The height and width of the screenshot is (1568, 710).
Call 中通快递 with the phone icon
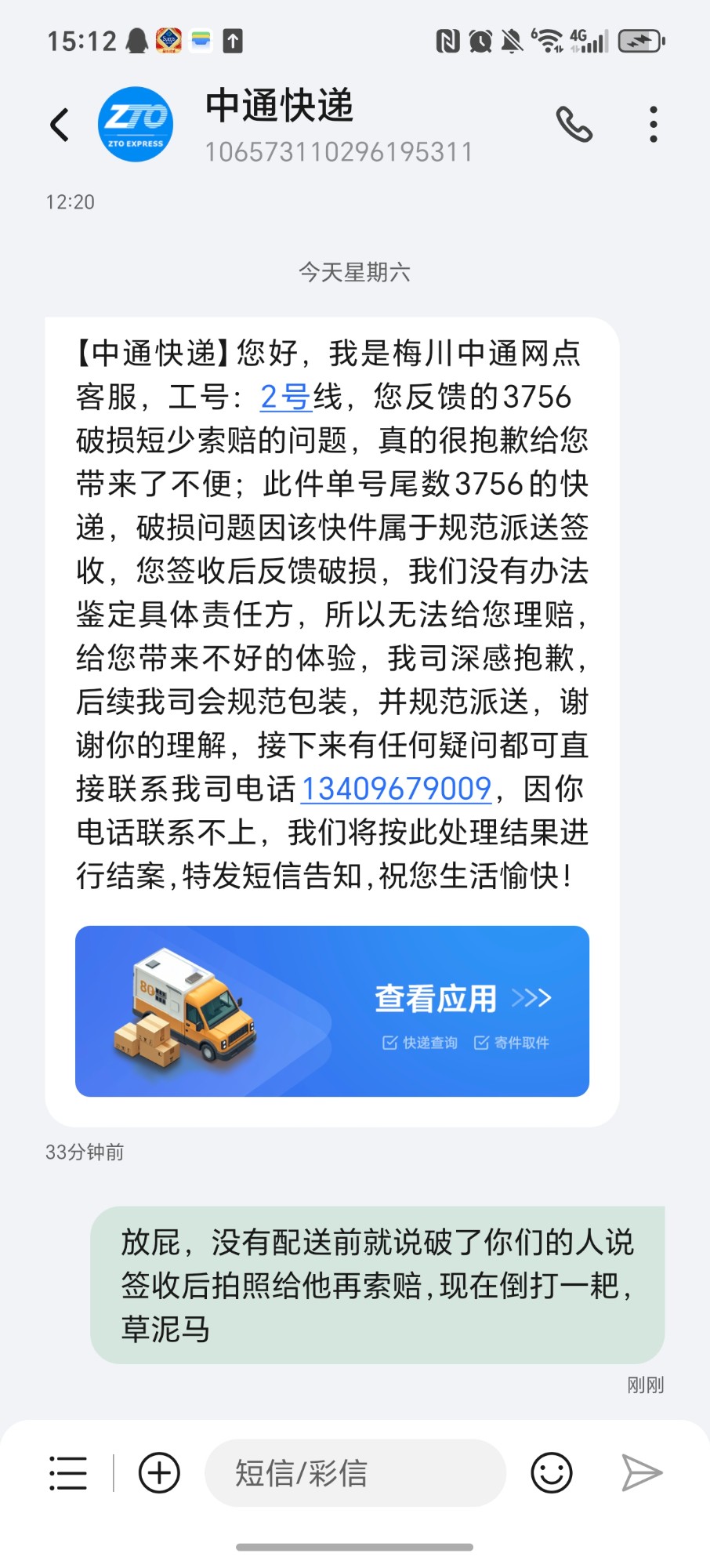(x=574, y=125)
